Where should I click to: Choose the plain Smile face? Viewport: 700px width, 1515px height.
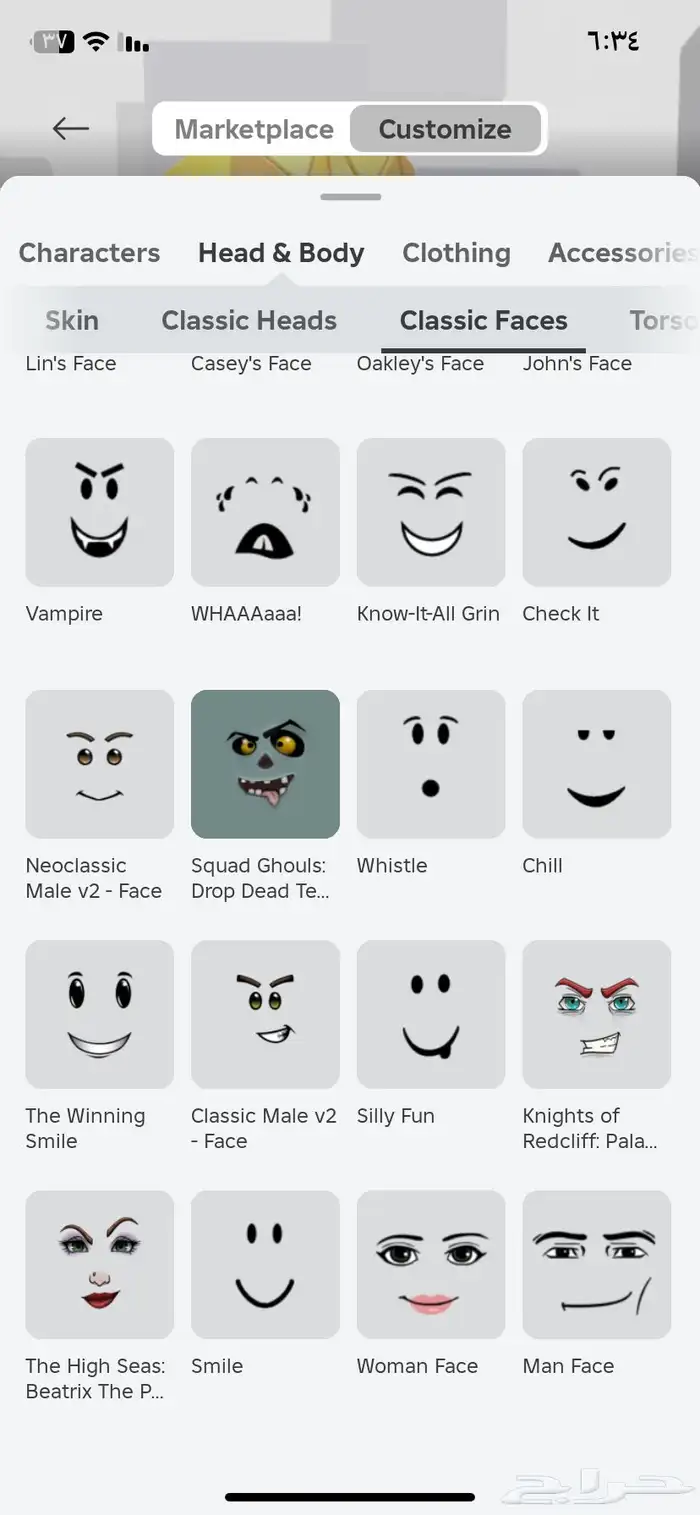pyautogui.click(x=265, y=1264)
